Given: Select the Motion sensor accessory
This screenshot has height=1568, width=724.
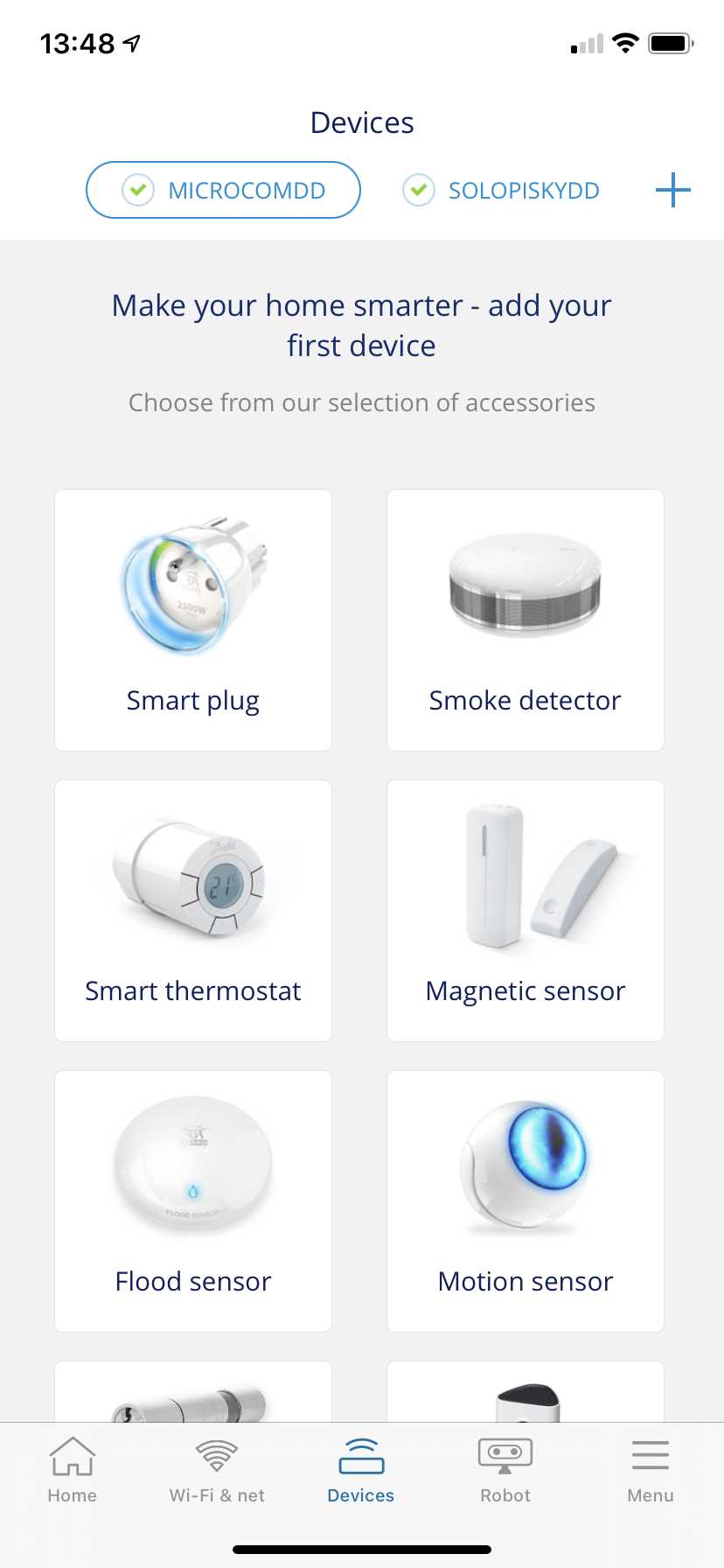Looking at the screenshot, I should [526, 1201].
